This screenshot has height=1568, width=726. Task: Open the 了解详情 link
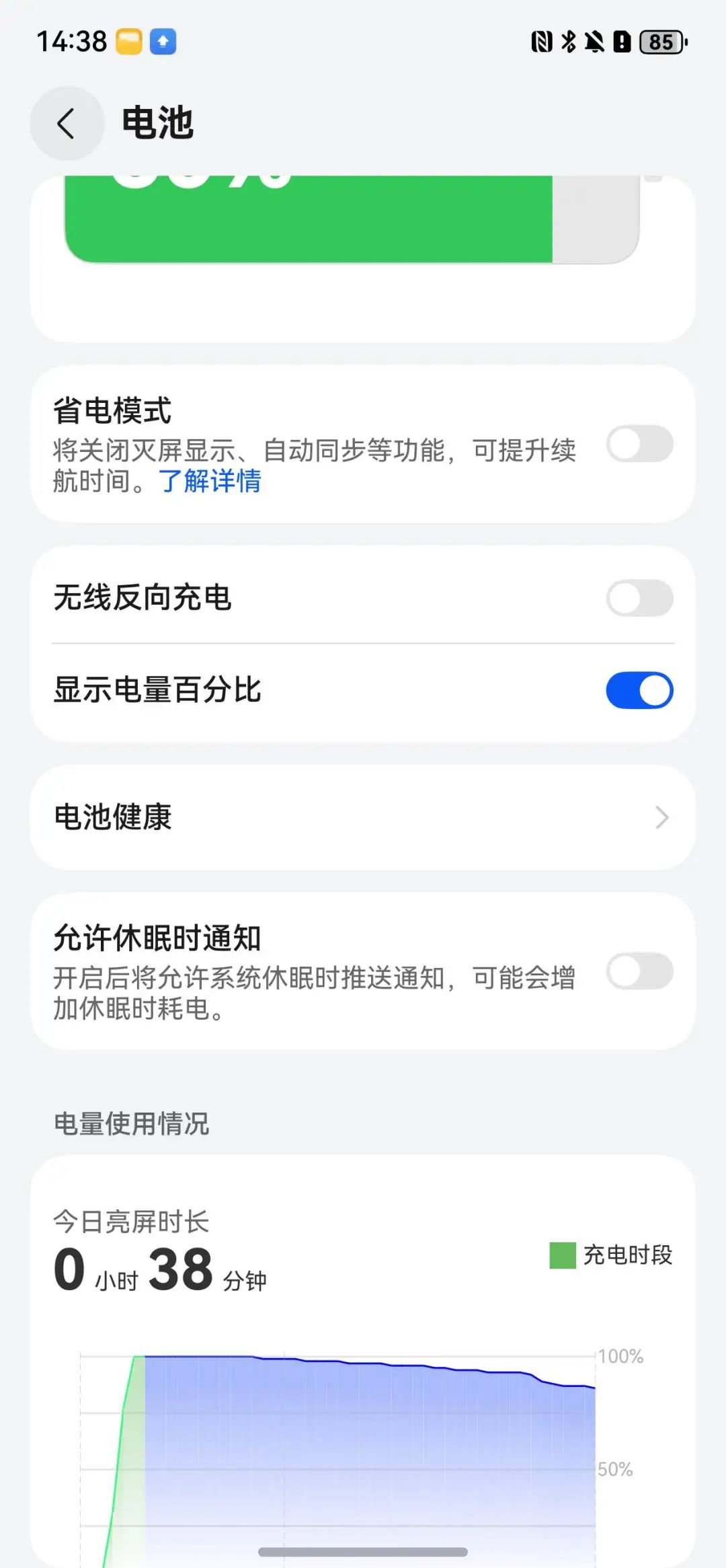[x=210, y=482]
